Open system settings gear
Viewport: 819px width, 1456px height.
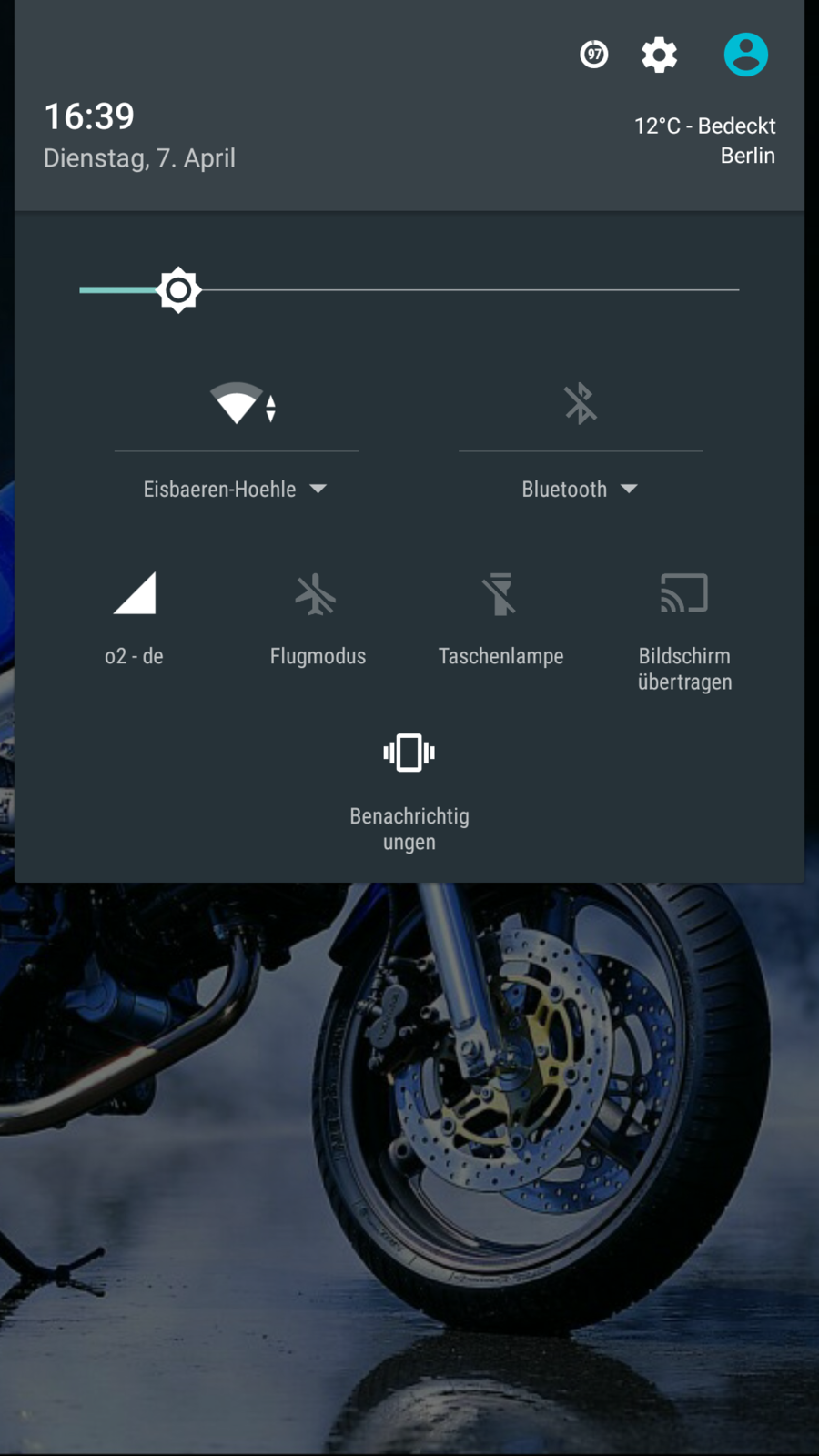659,56
